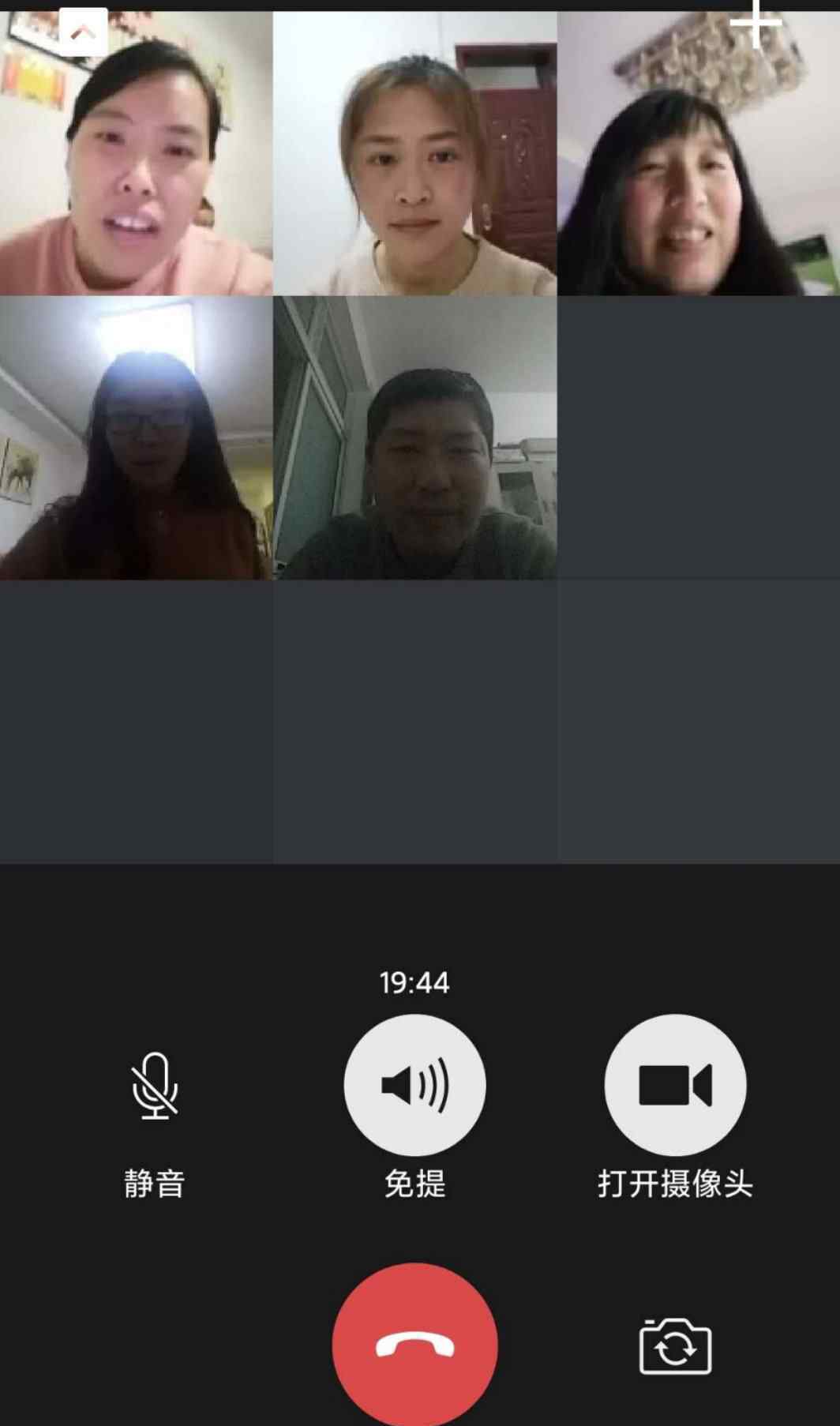
Task: Toggle the 静音 mute microphone
Action: click(x=155, y=1086)
